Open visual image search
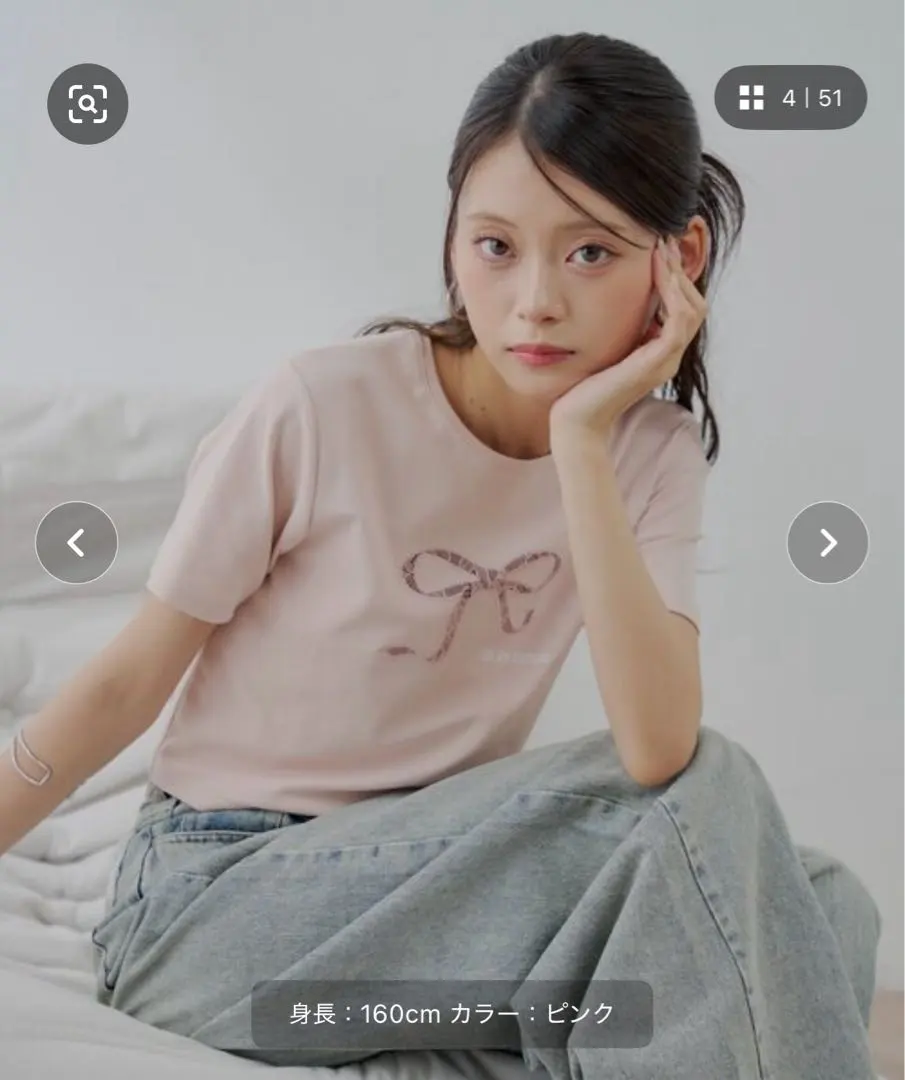905x1080 pixels. tap(88, 103)
